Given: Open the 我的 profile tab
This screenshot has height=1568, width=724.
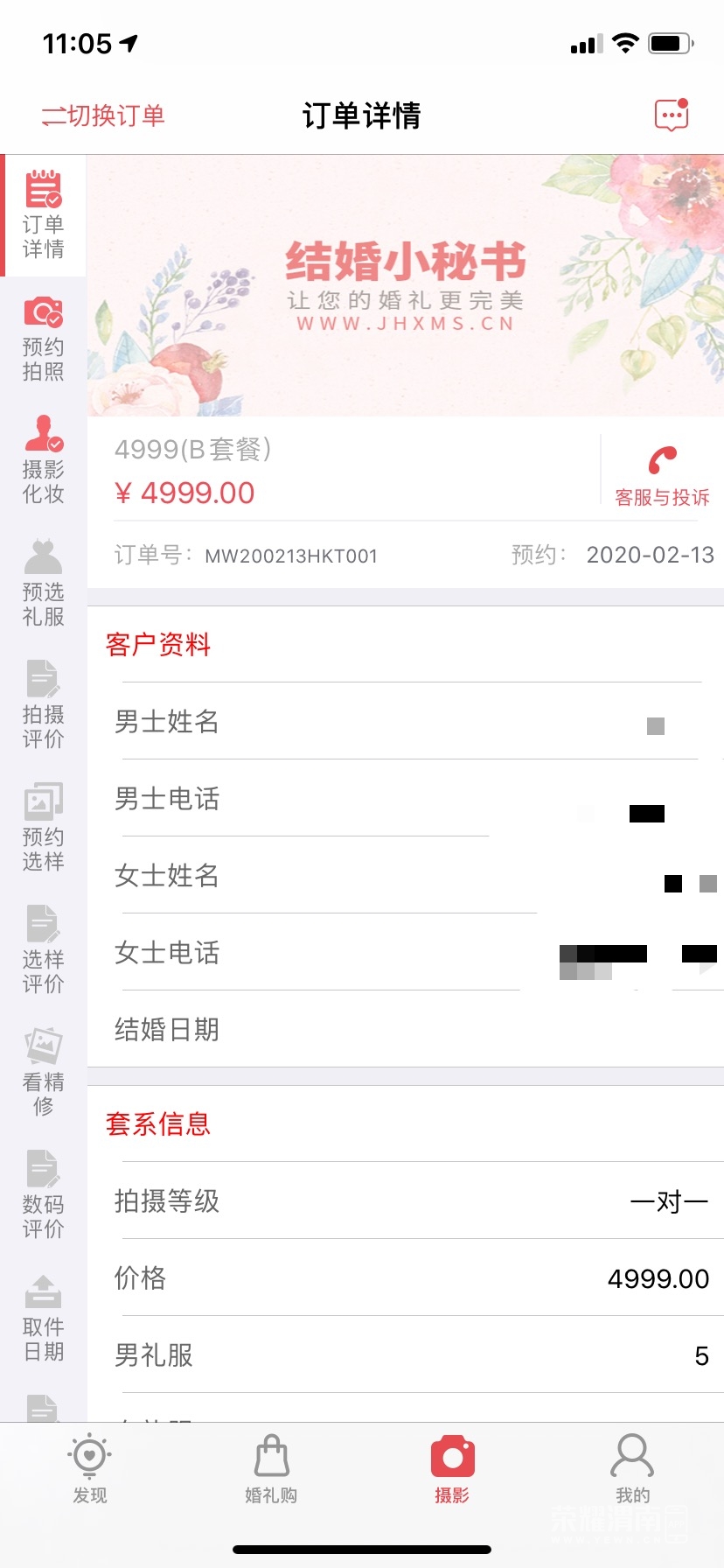Looking at the screenshot, I should [632, 1470].
